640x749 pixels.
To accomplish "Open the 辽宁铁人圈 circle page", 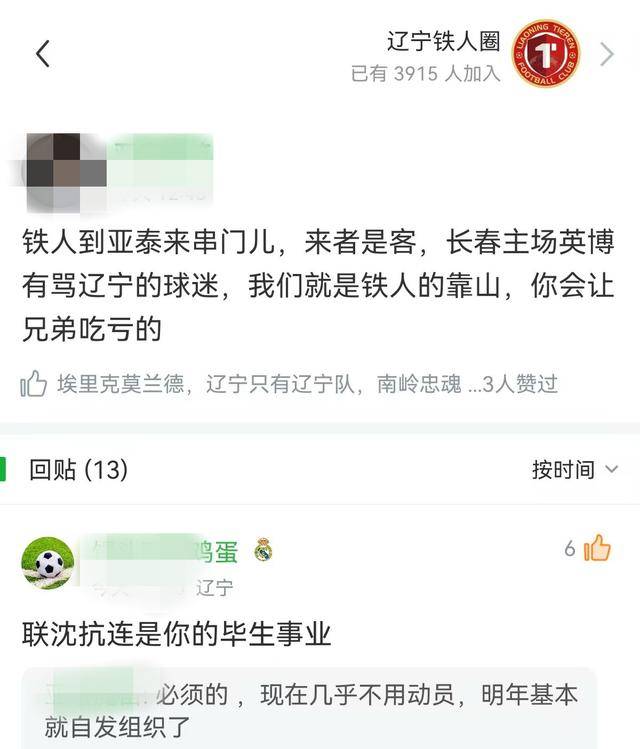I will pyautogui.click(x=442, y=42).
